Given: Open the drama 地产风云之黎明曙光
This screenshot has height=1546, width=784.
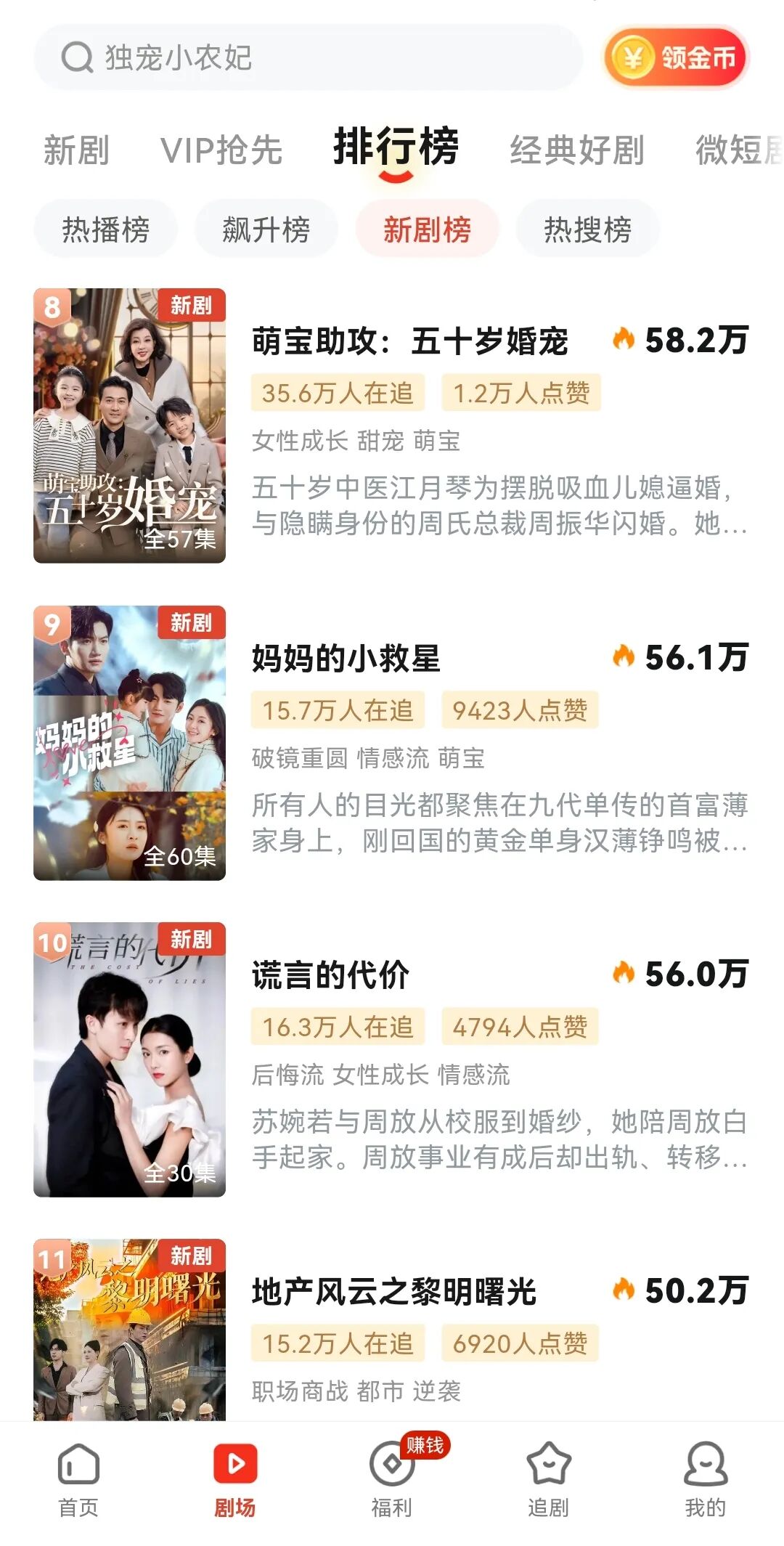Looking at the screenshot, I should [x=394, y=1293].
